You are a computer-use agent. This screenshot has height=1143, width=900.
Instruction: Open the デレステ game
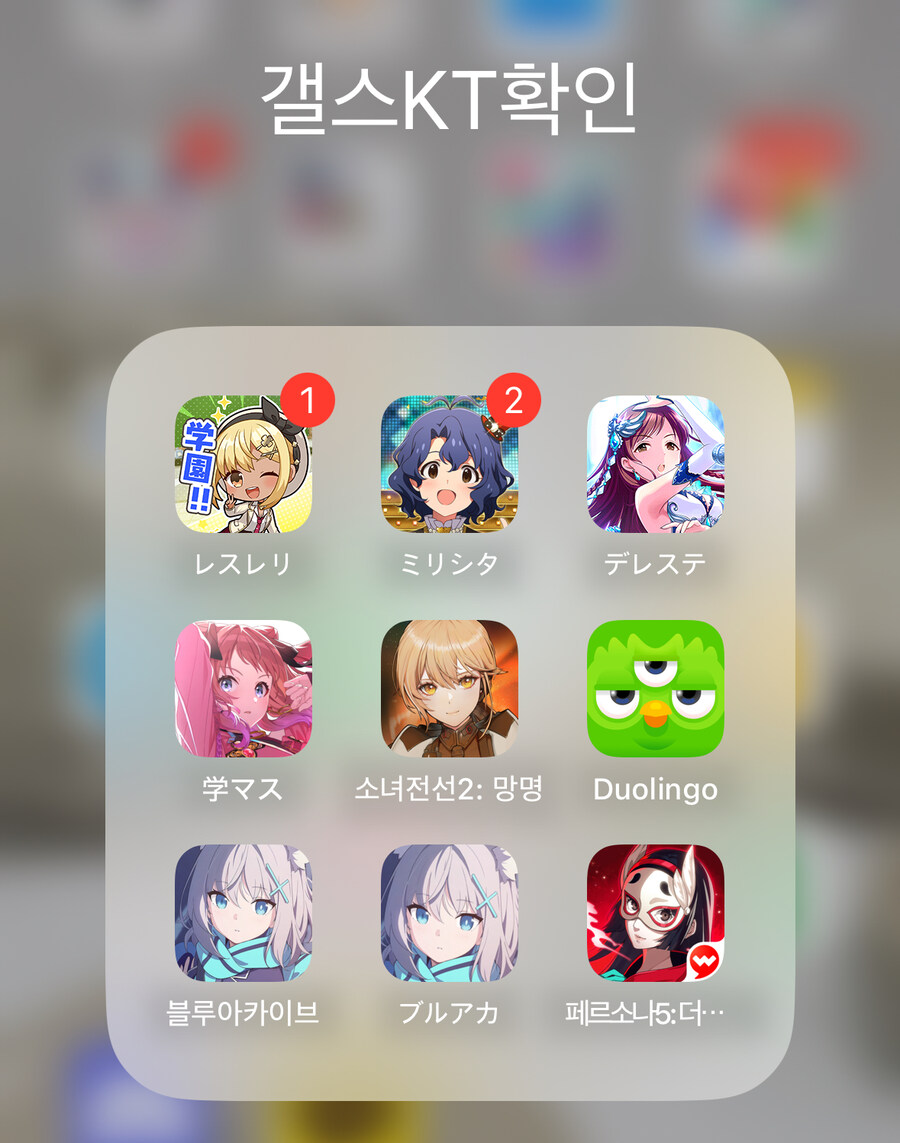[x=655, y=465]
